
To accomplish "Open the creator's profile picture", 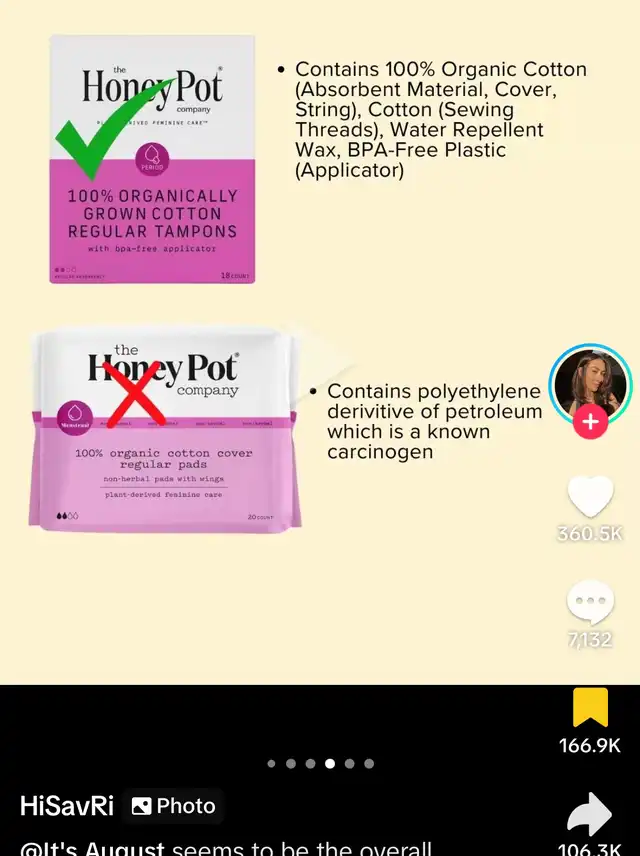I will tap(589, 385).
